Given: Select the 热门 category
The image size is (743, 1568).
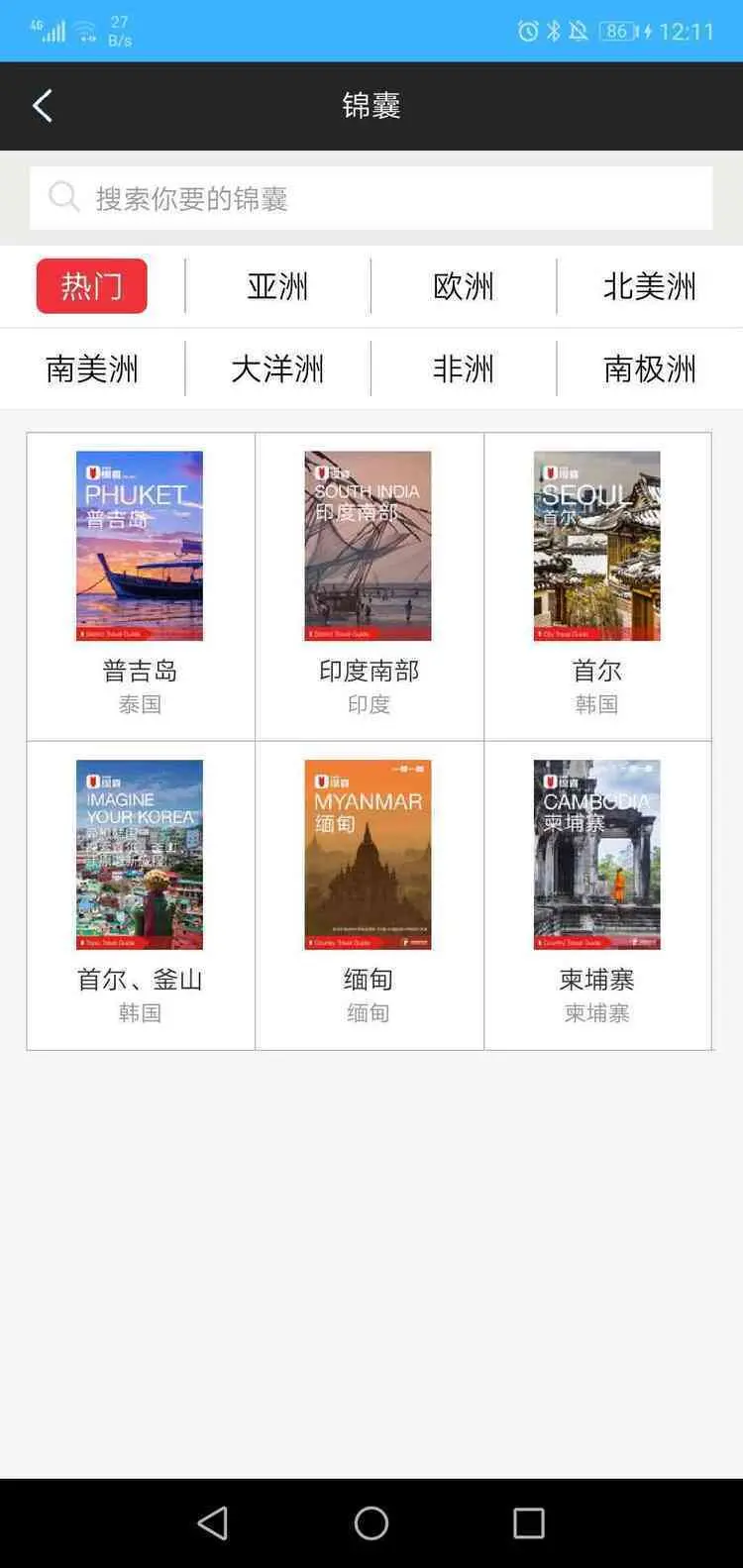Looking at the screenshot, I should (x=92, y=286).
